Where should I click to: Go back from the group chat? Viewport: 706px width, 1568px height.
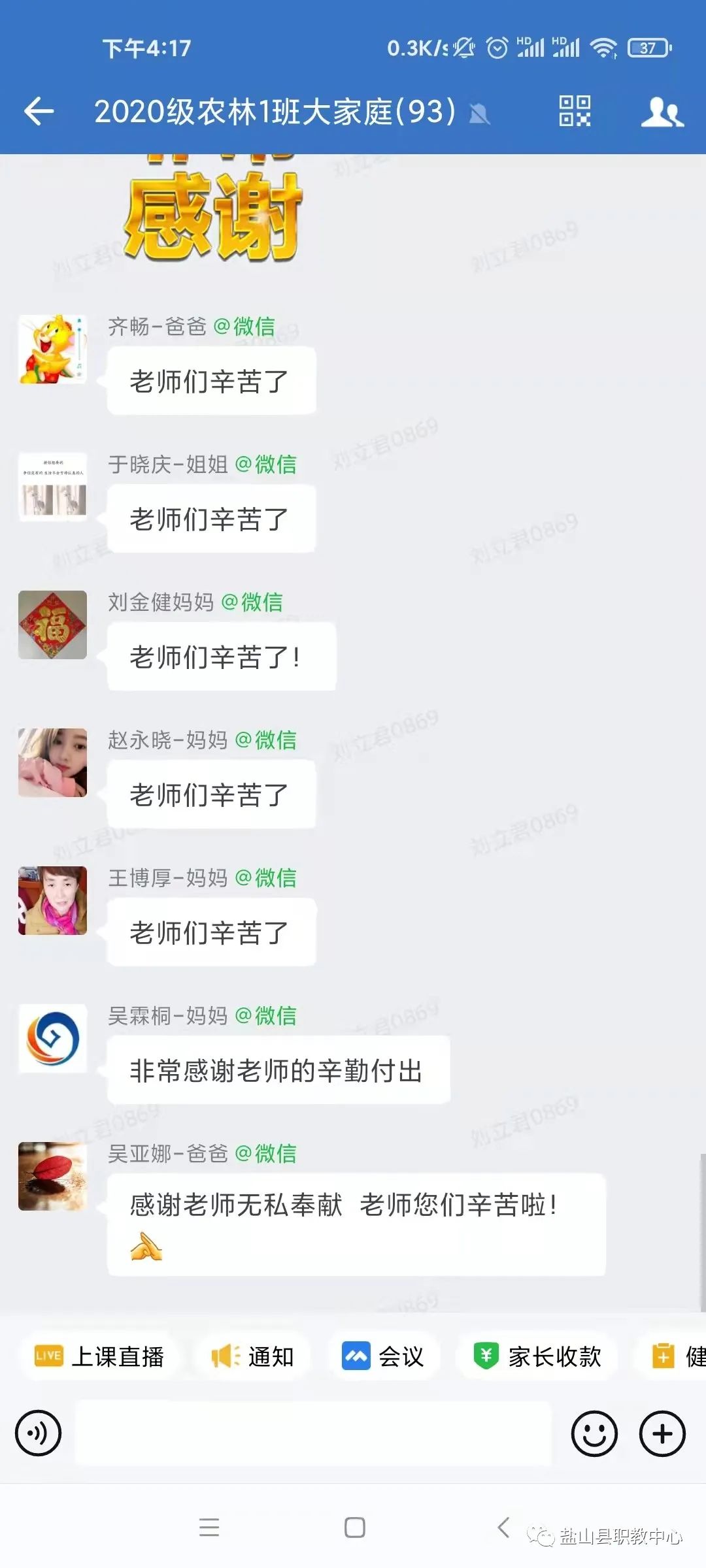pyautogui.click(x=39, y=111)
